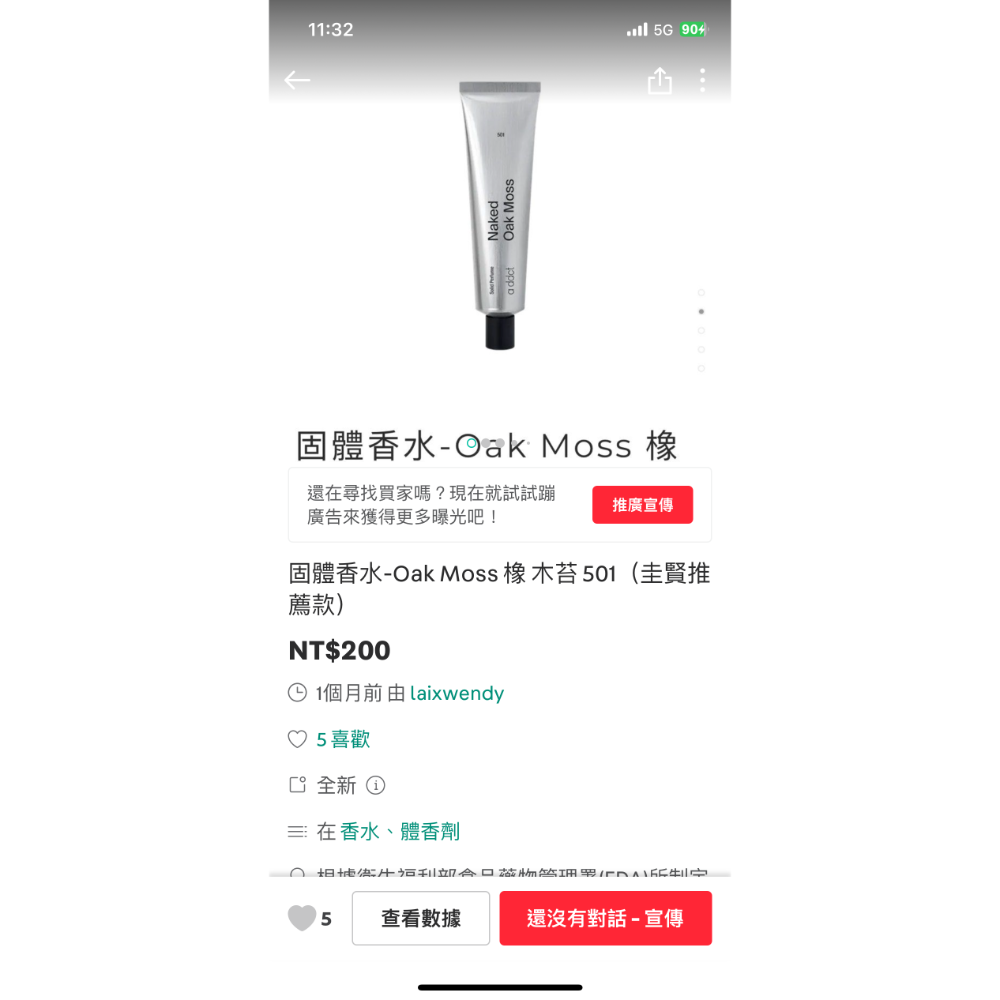This screenshot has height=1000, width=1000.
Task: Go back using the arrow icon
Action: [297, 80]
